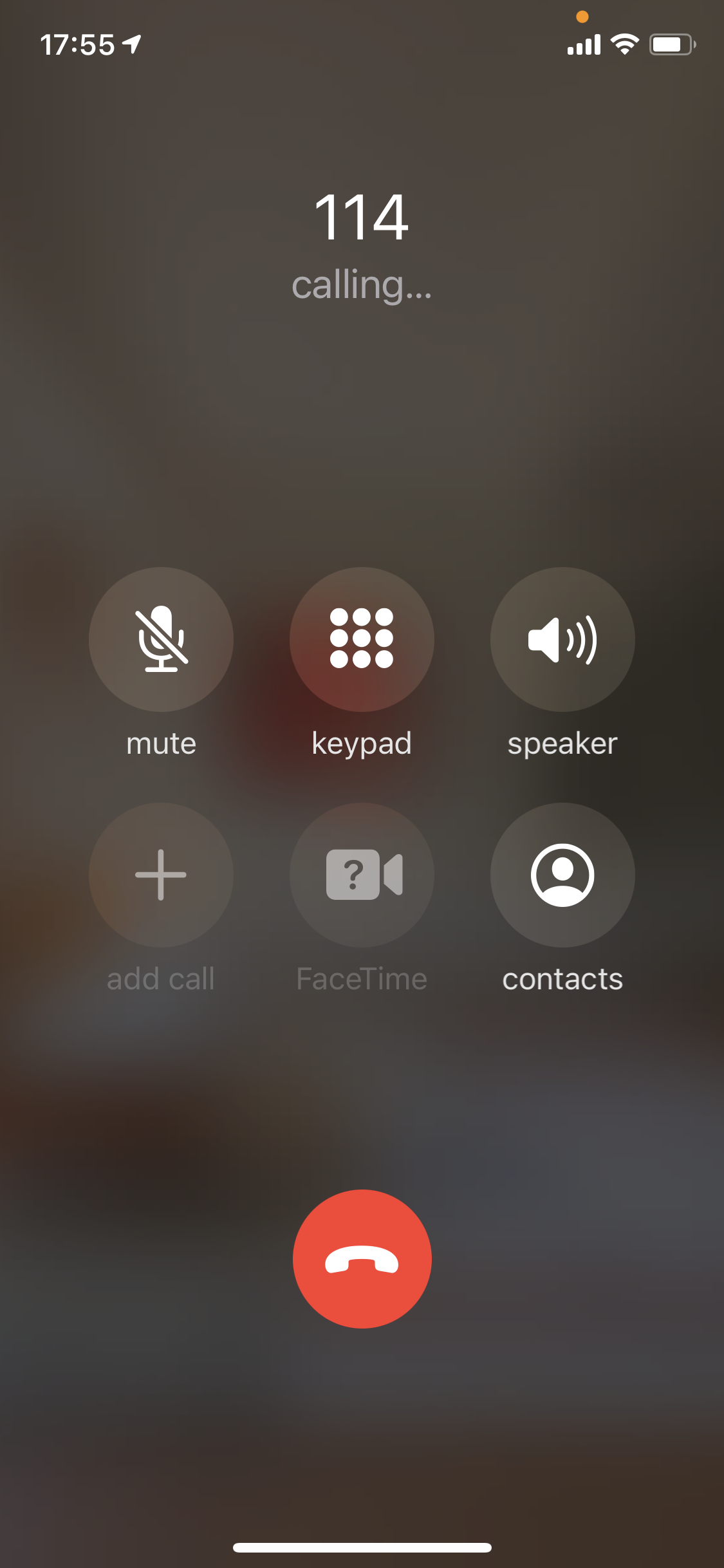End the call to 114

pyautogui.click(x=362, y=1258)
